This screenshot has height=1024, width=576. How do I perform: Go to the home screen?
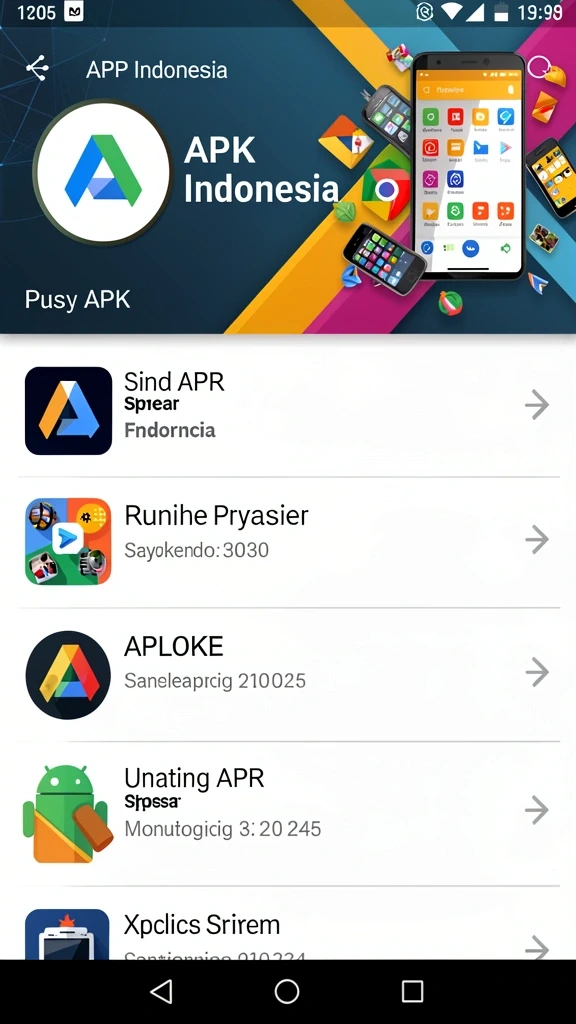pyautogui.click(x=287, y=991)
